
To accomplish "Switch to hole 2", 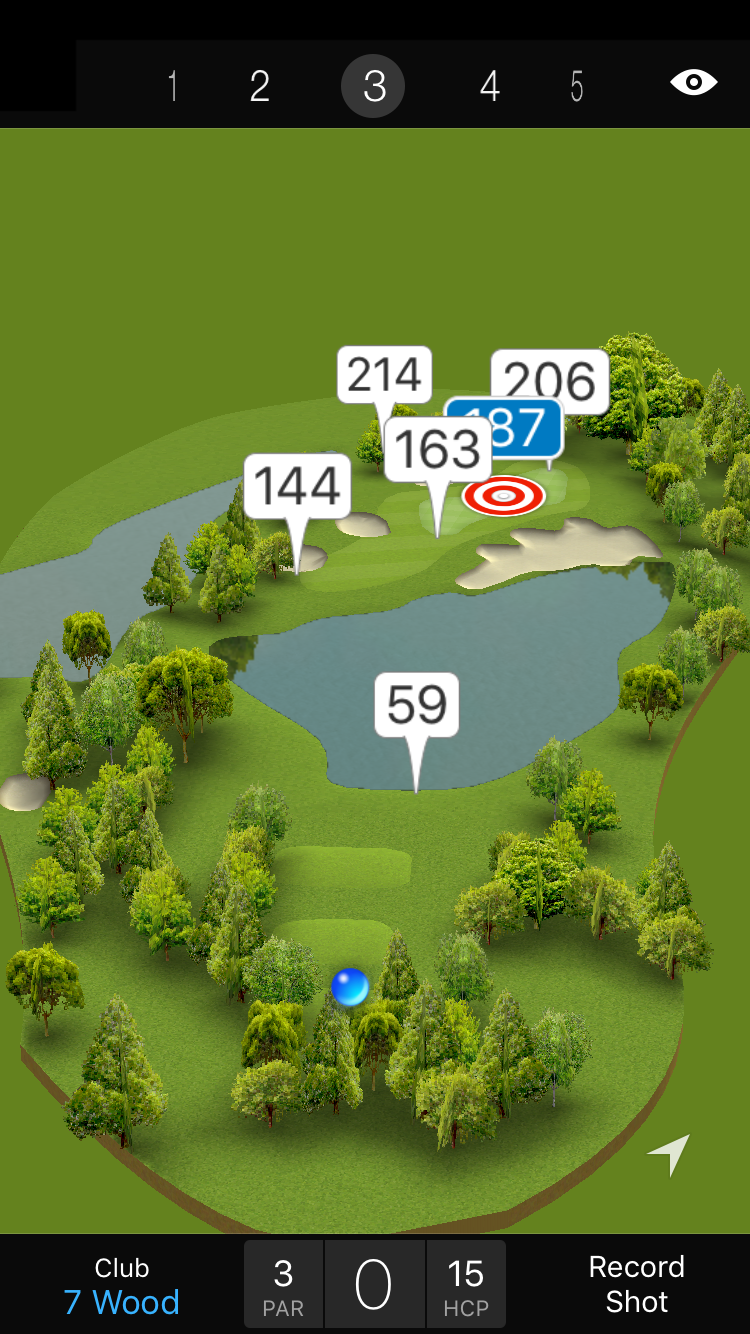I will 260,87.
